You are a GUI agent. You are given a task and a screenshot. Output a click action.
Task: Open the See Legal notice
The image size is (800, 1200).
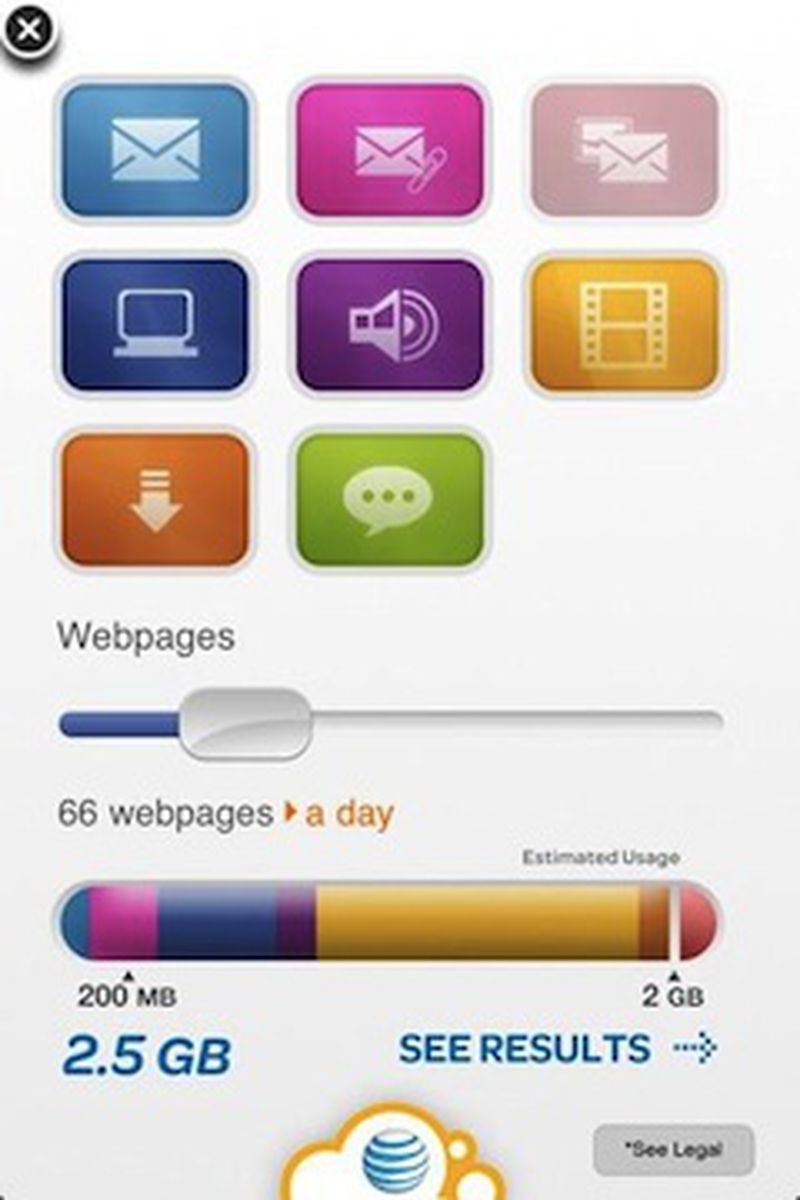pyautogui.click(x=673, y=1150)
